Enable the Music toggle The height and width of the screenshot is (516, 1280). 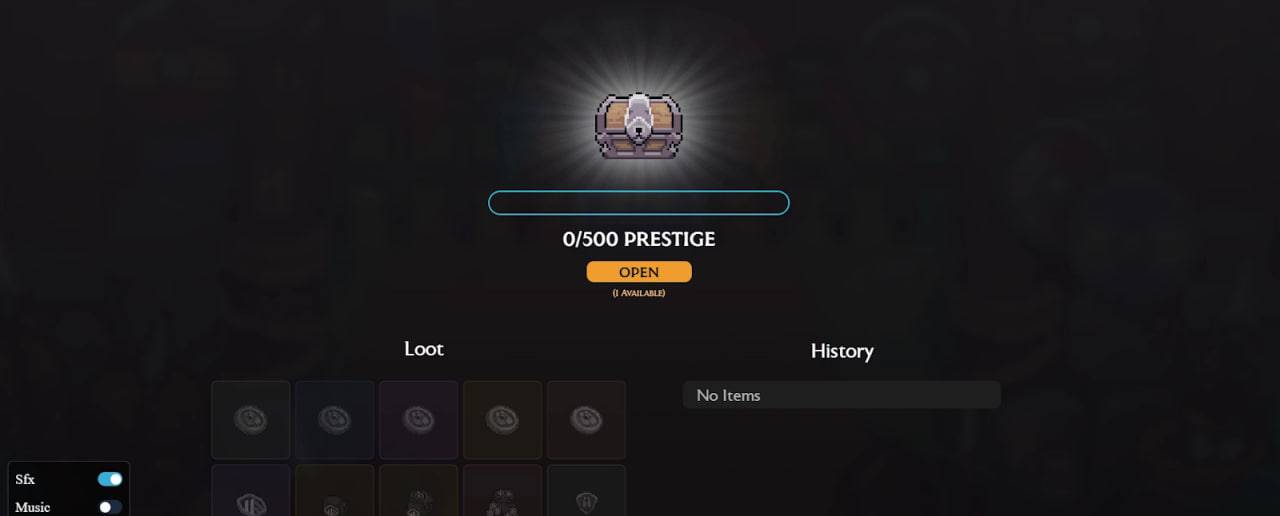pyautogui.click(x=110, y=507)
